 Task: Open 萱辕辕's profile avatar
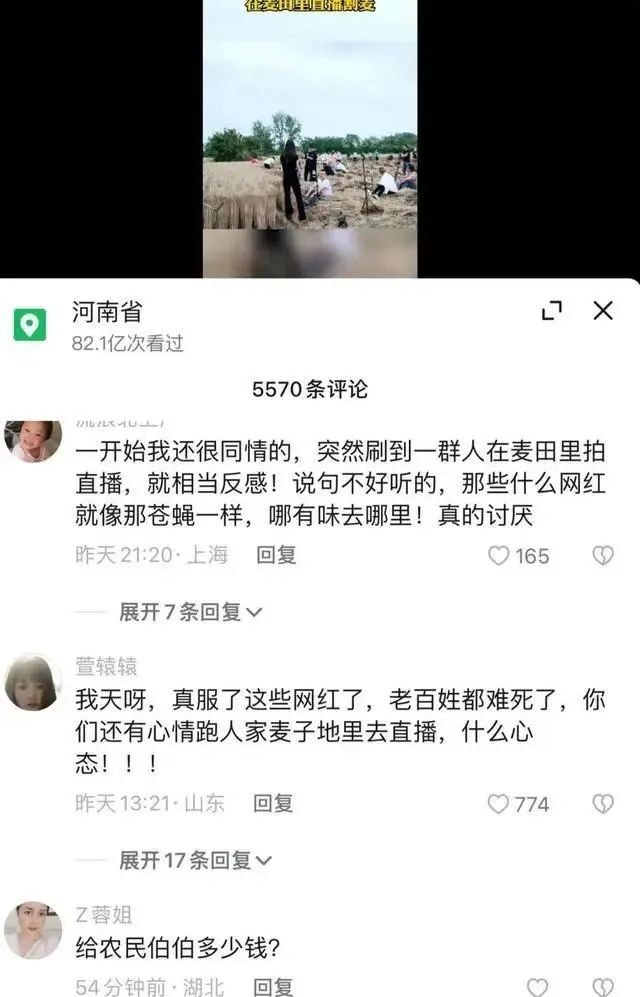pos(32,683)
